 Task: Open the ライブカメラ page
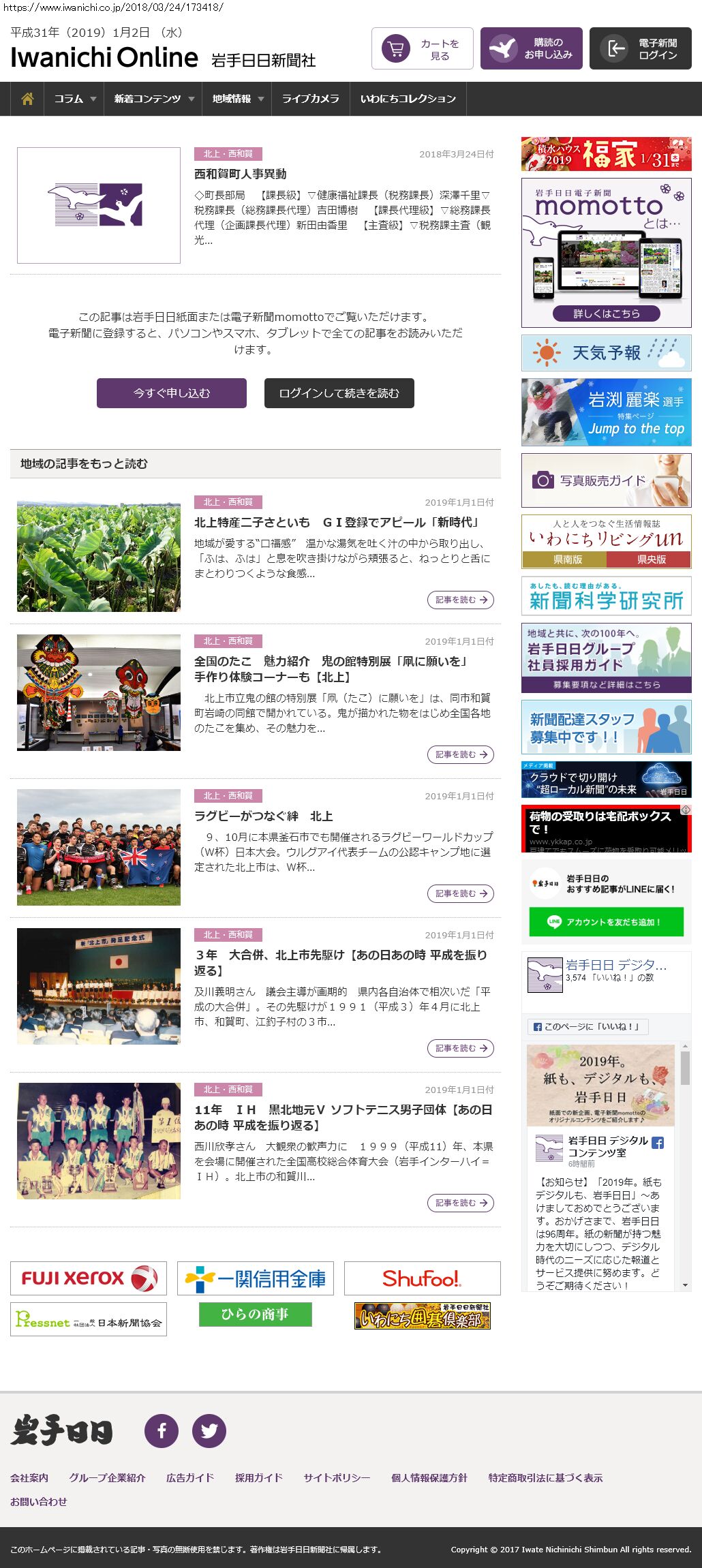310,99
